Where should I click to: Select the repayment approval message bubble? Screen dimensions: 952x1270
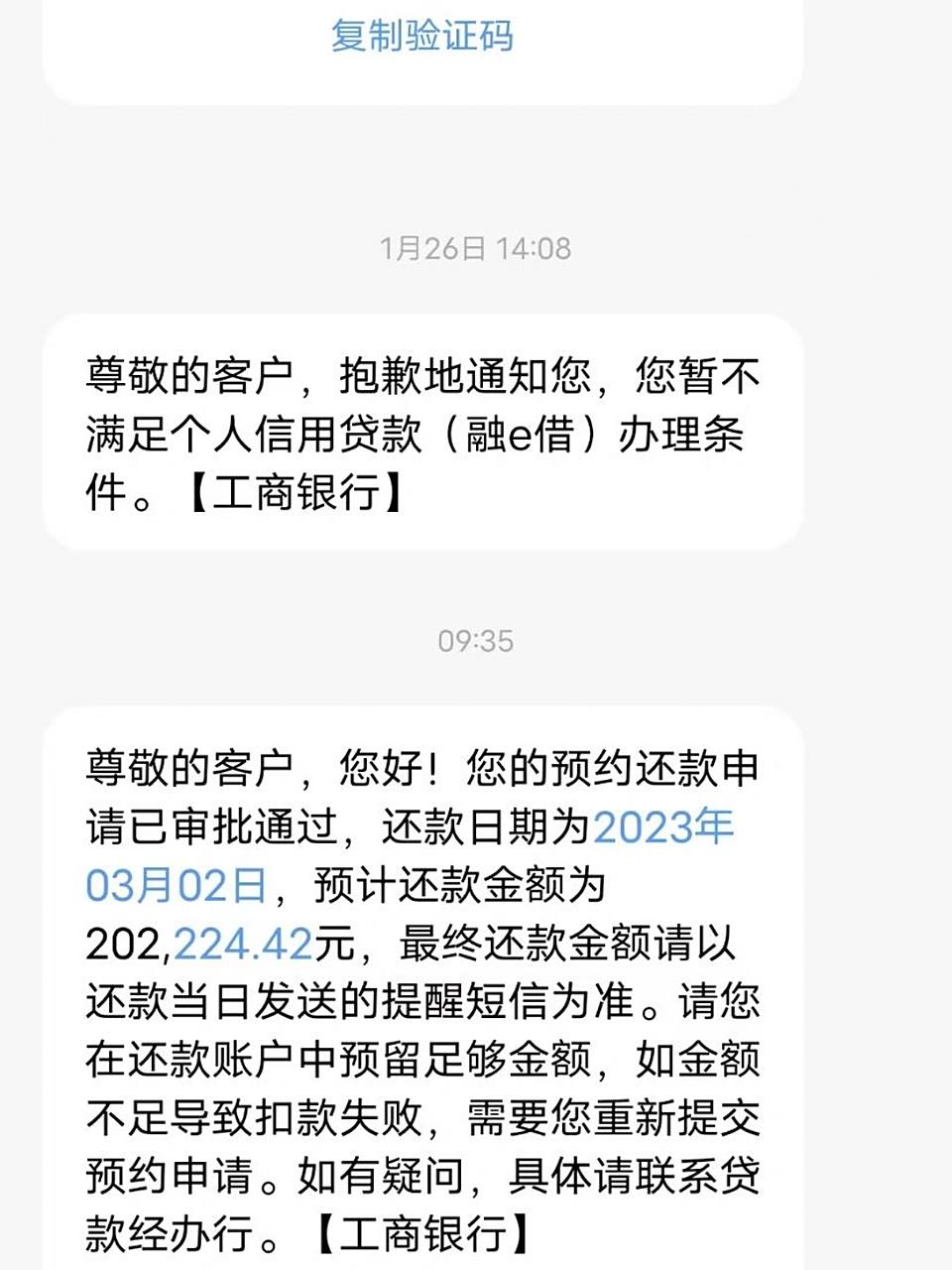[426, 992]
